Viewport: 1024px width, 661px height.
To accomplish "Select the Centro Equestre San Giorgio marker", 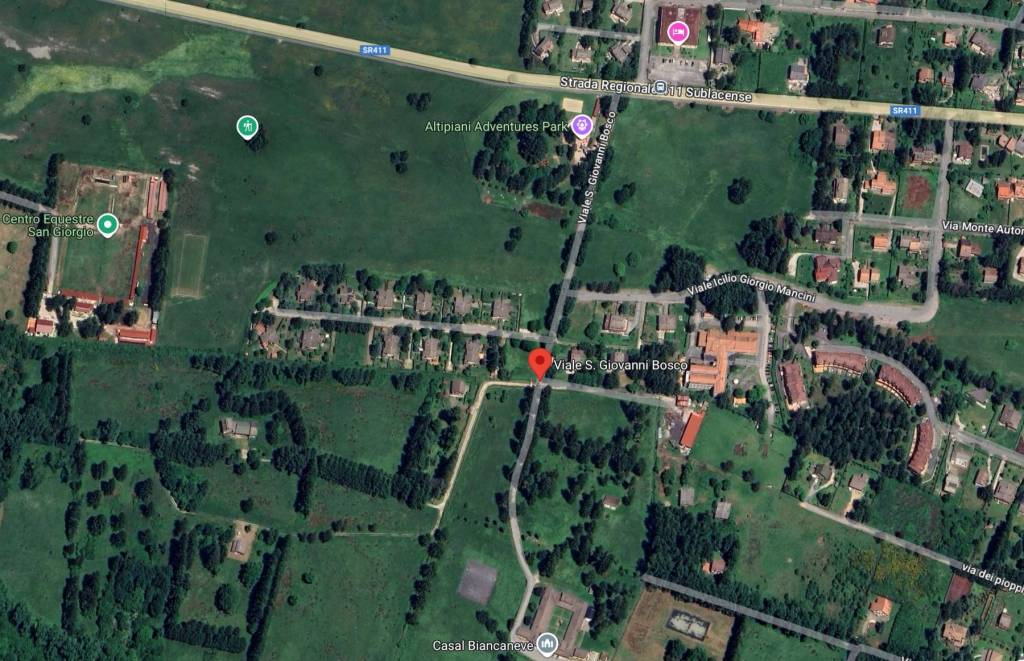I will coord(108,225).
